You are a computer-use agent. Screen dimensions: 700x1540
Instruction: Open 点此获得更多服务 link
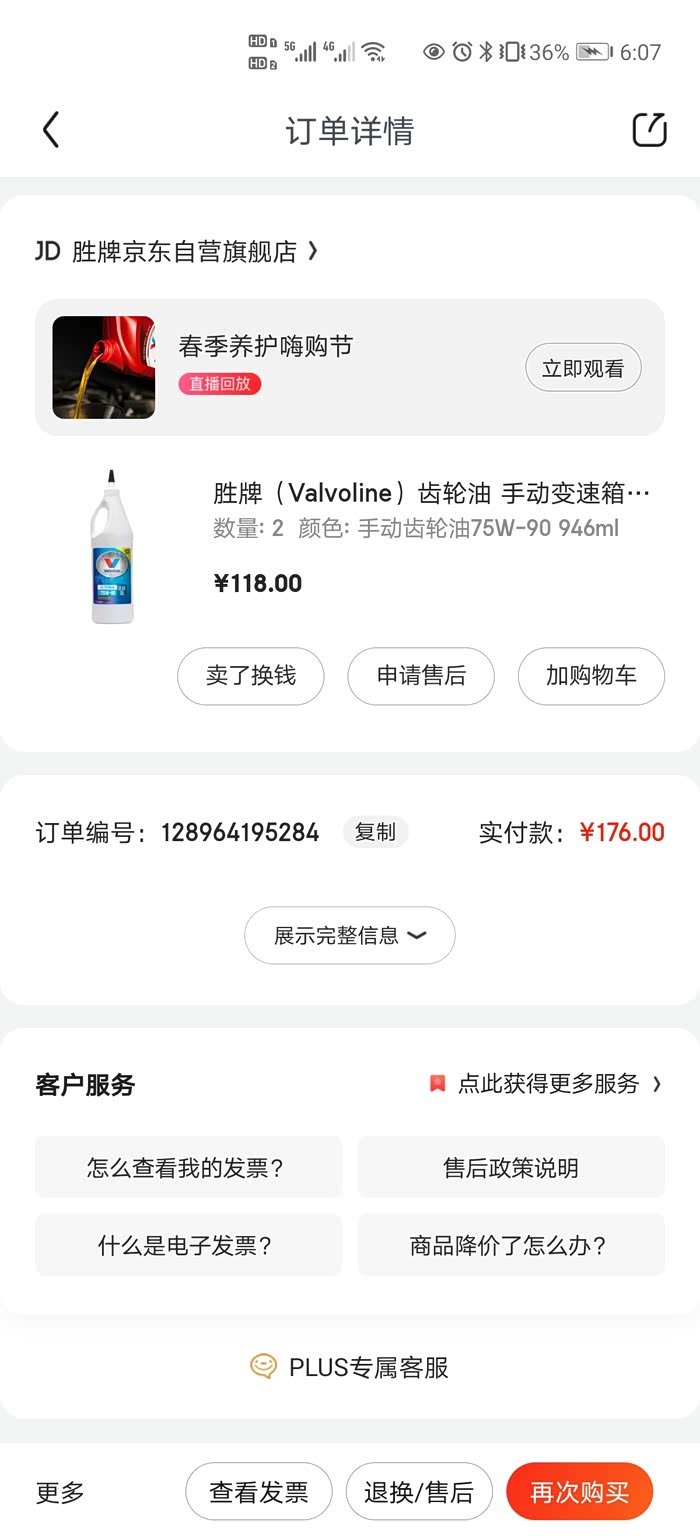[x=546, y=1084]
